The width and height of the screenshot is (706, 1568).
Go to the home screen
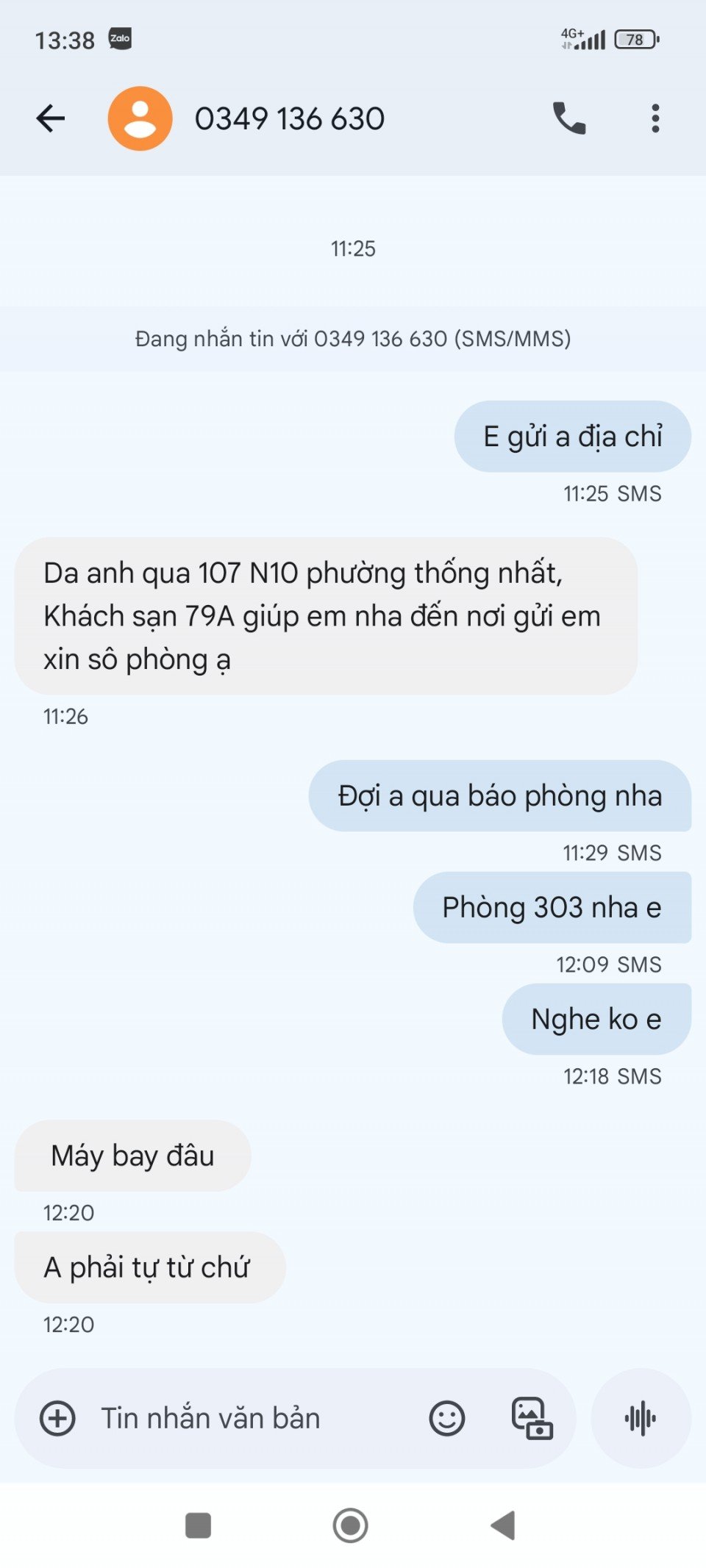pyautogui.click(x=350, y=1525)
